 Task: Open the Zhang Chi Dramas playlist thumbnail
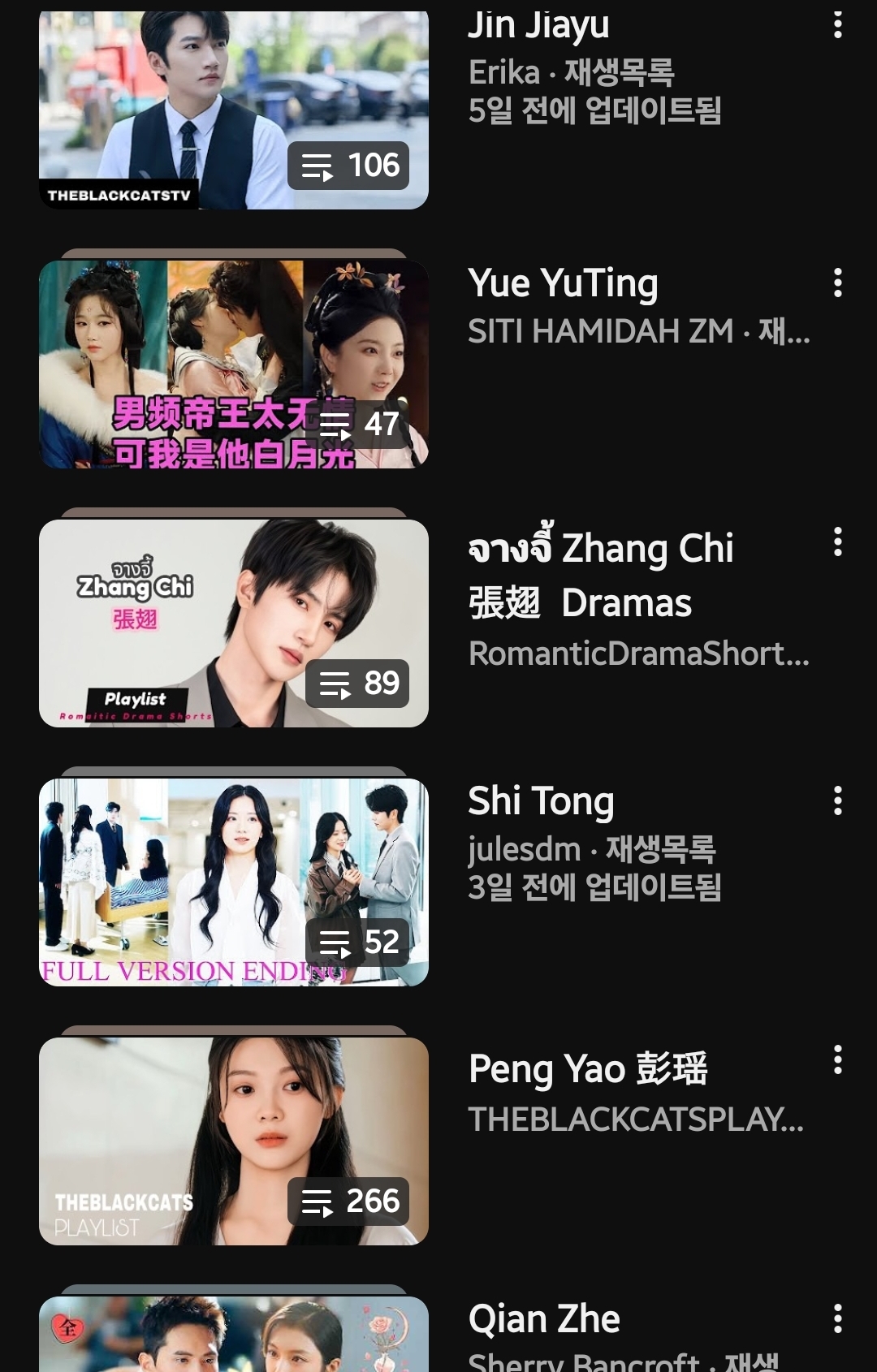(234, 623)
